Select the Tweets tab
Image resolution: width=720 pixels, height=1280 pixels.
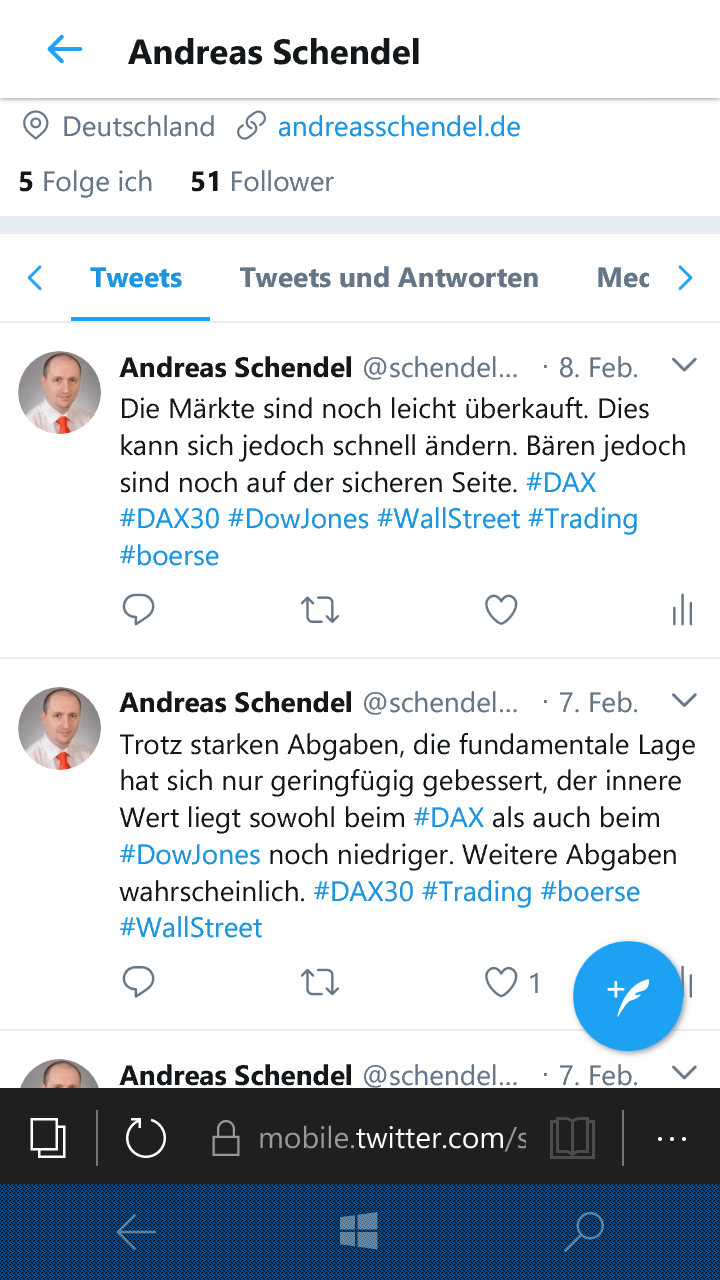[x=136, y=277]
